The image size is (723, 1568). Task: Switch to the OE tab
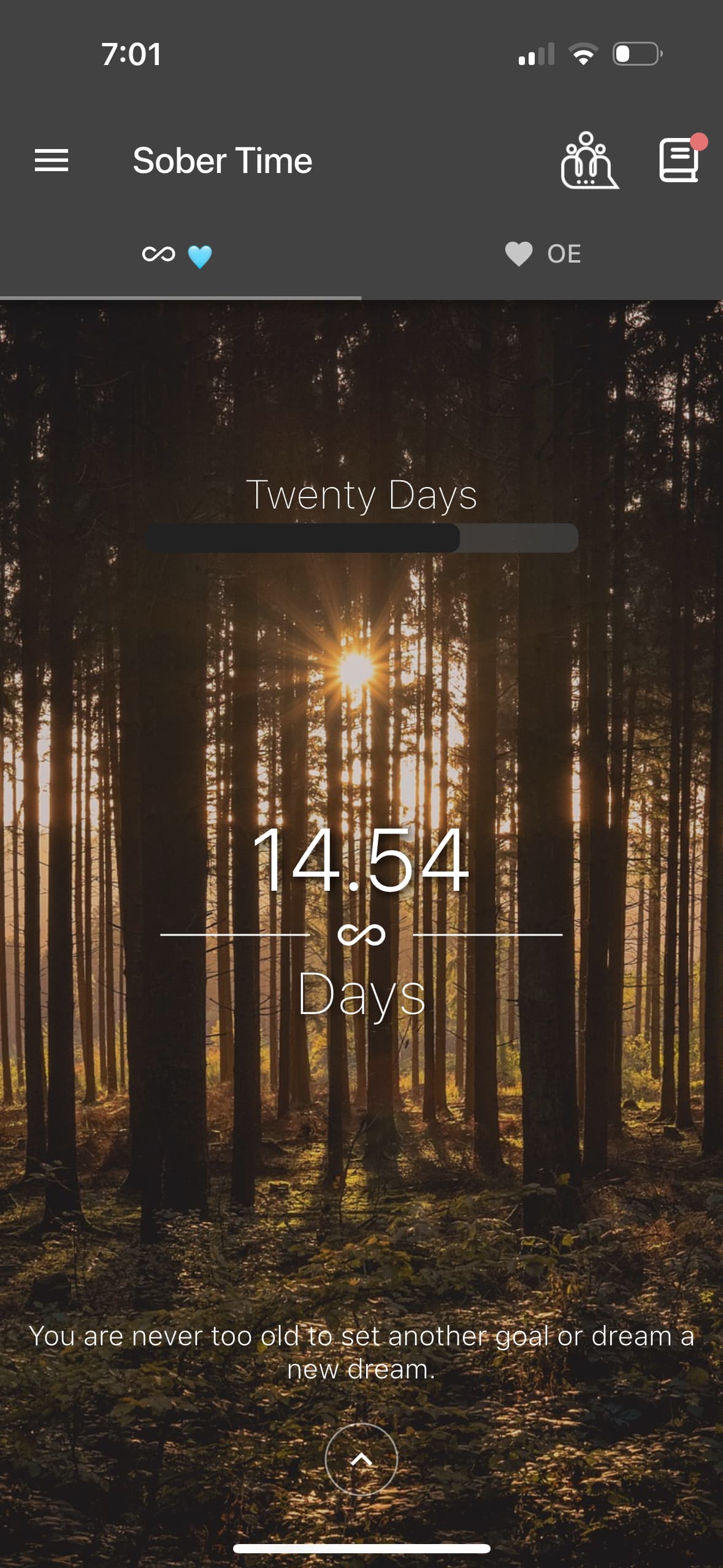pyautogui.click(x=542, y=254)
